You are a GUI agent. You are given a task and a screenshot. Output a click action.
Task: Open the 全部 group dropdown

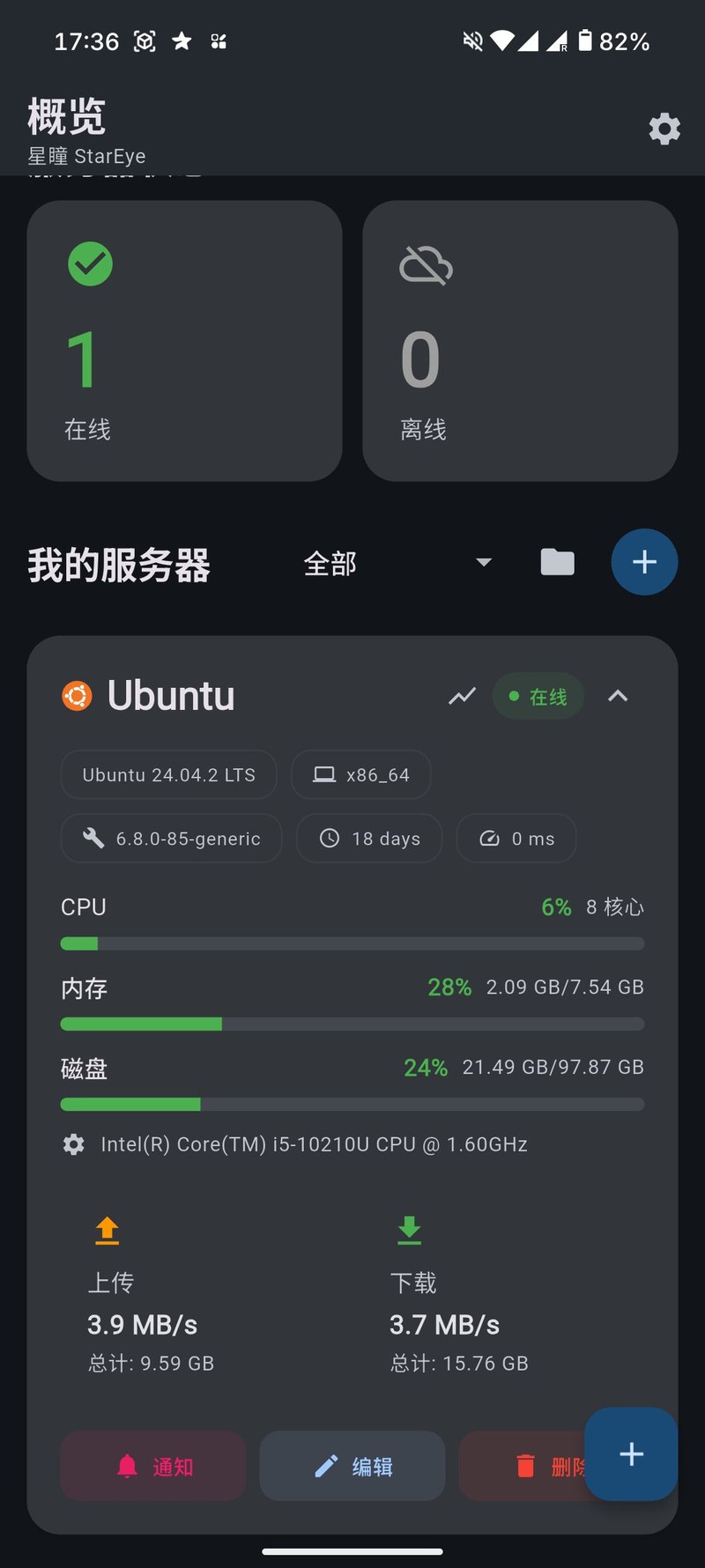pos(397,563)
